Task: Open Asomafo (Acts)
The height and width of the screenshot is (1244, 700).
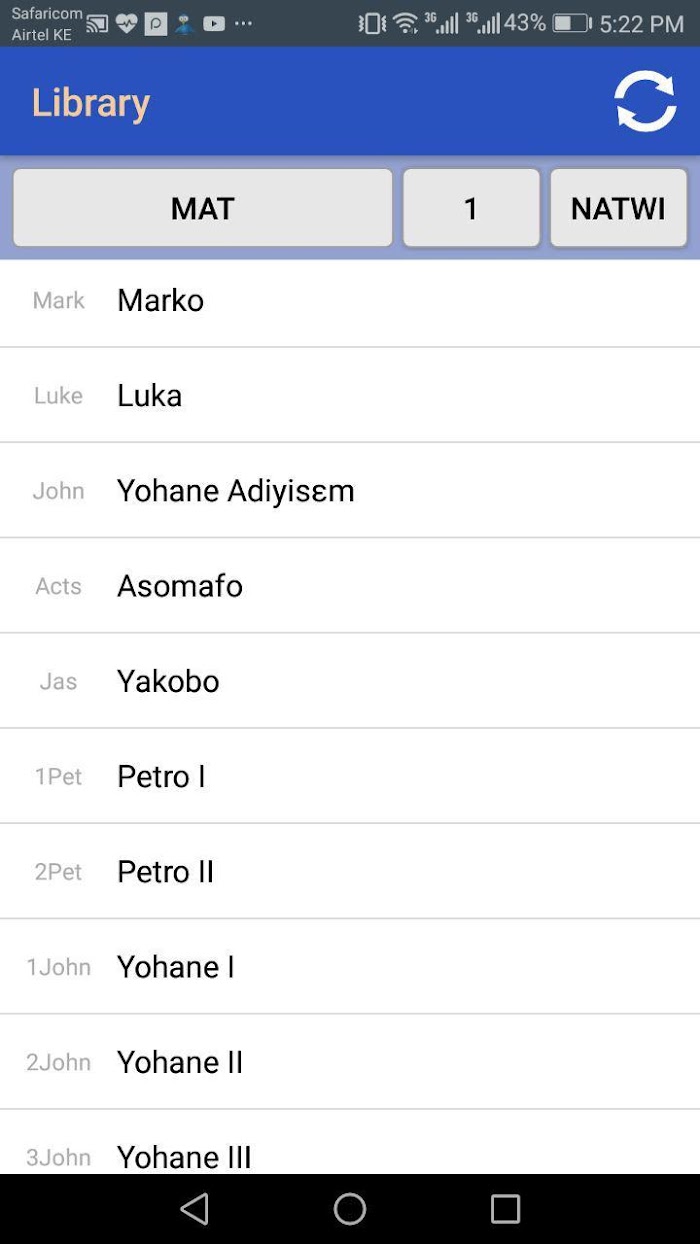Action: [x=350, y=585]
